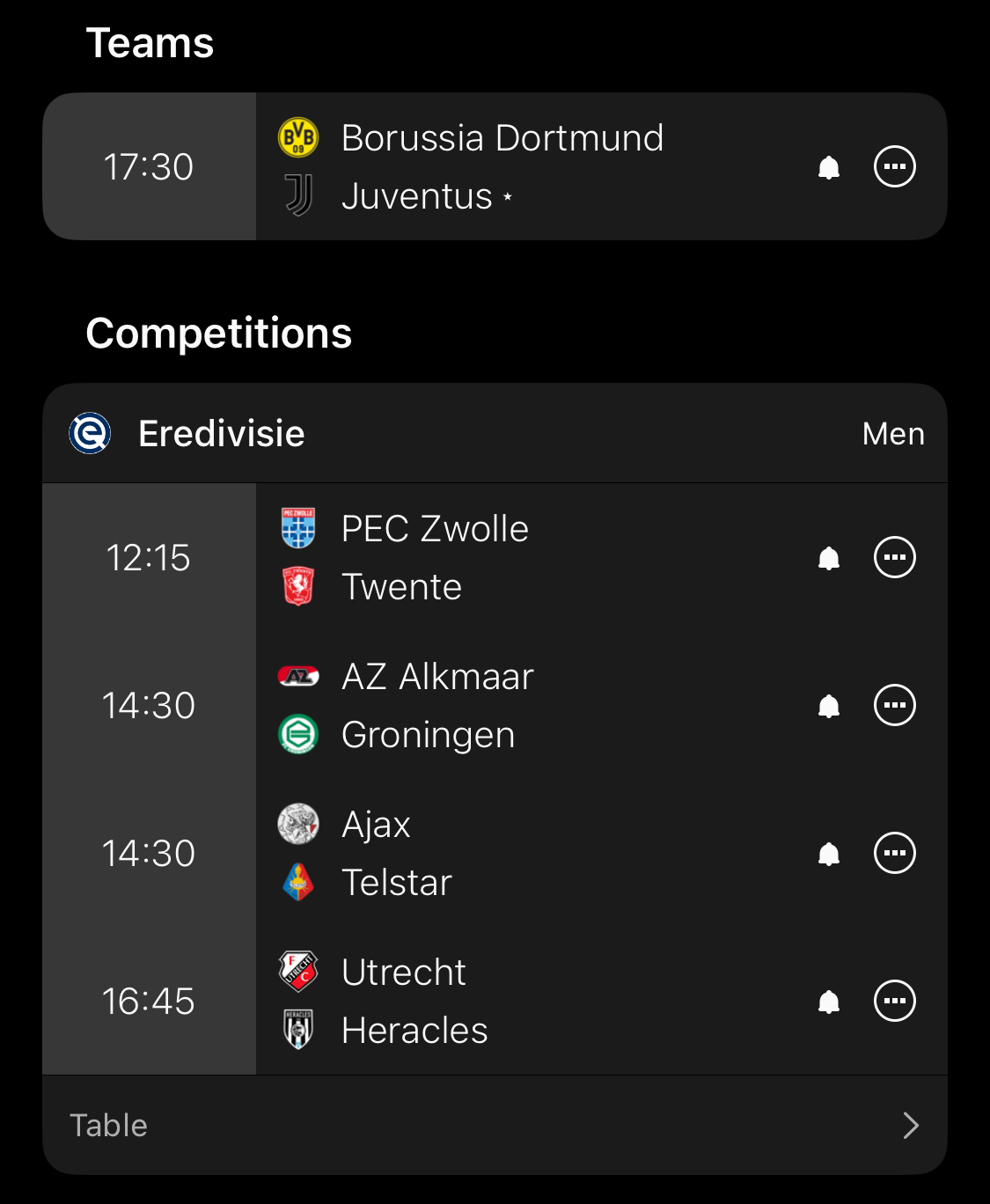The height and width of the screenshot is (1204, 990).
Task: Open the options menu for Ajax–Telstar
Action: pyautogui.click(x=894, y=853)
